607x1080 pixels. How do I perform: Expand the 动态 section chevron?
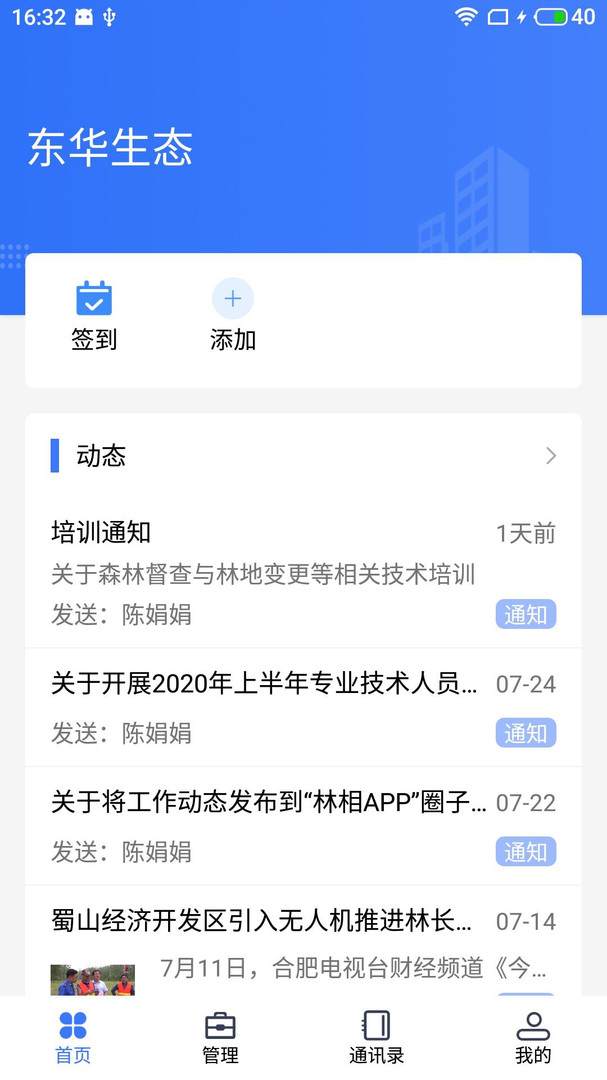pos(550,456)
